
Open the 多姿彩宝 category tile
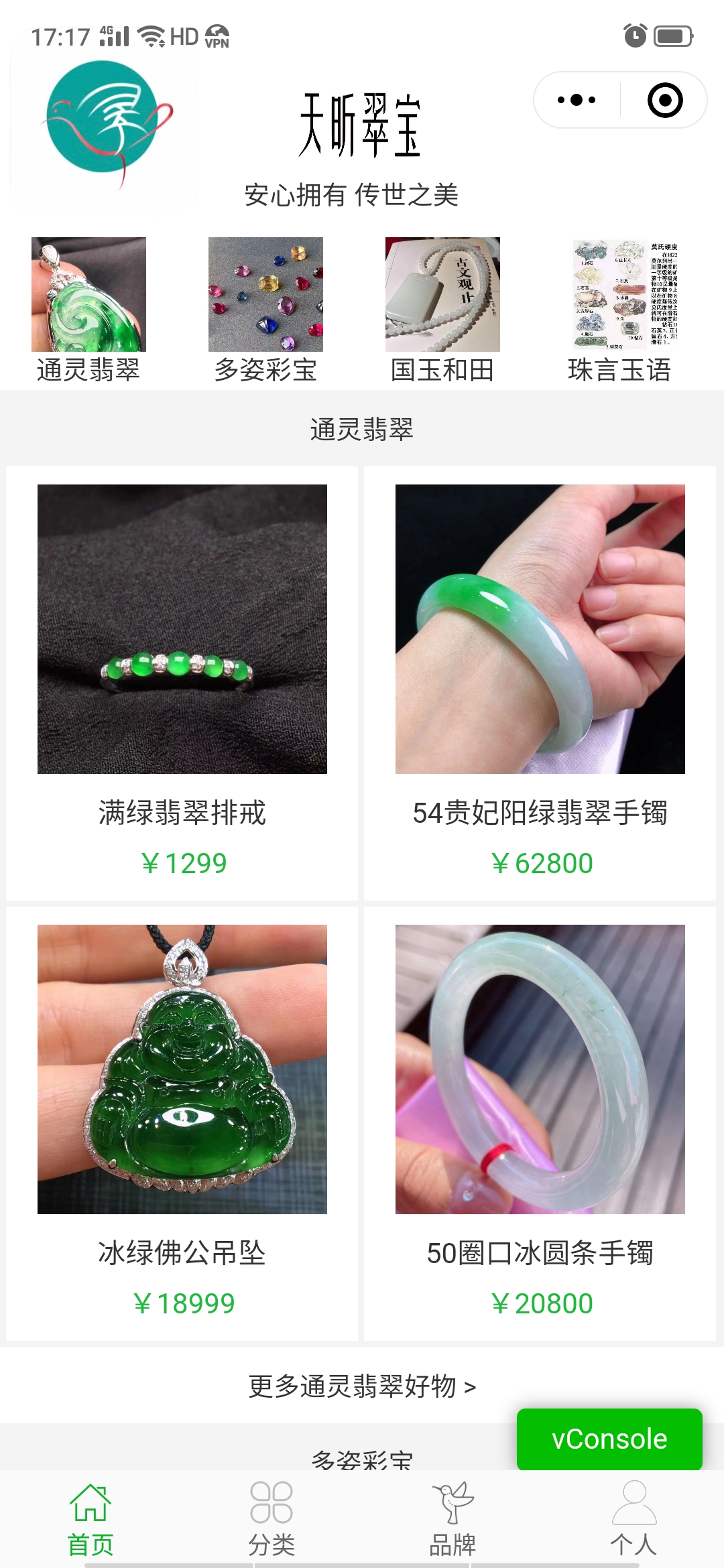(265, 310)
